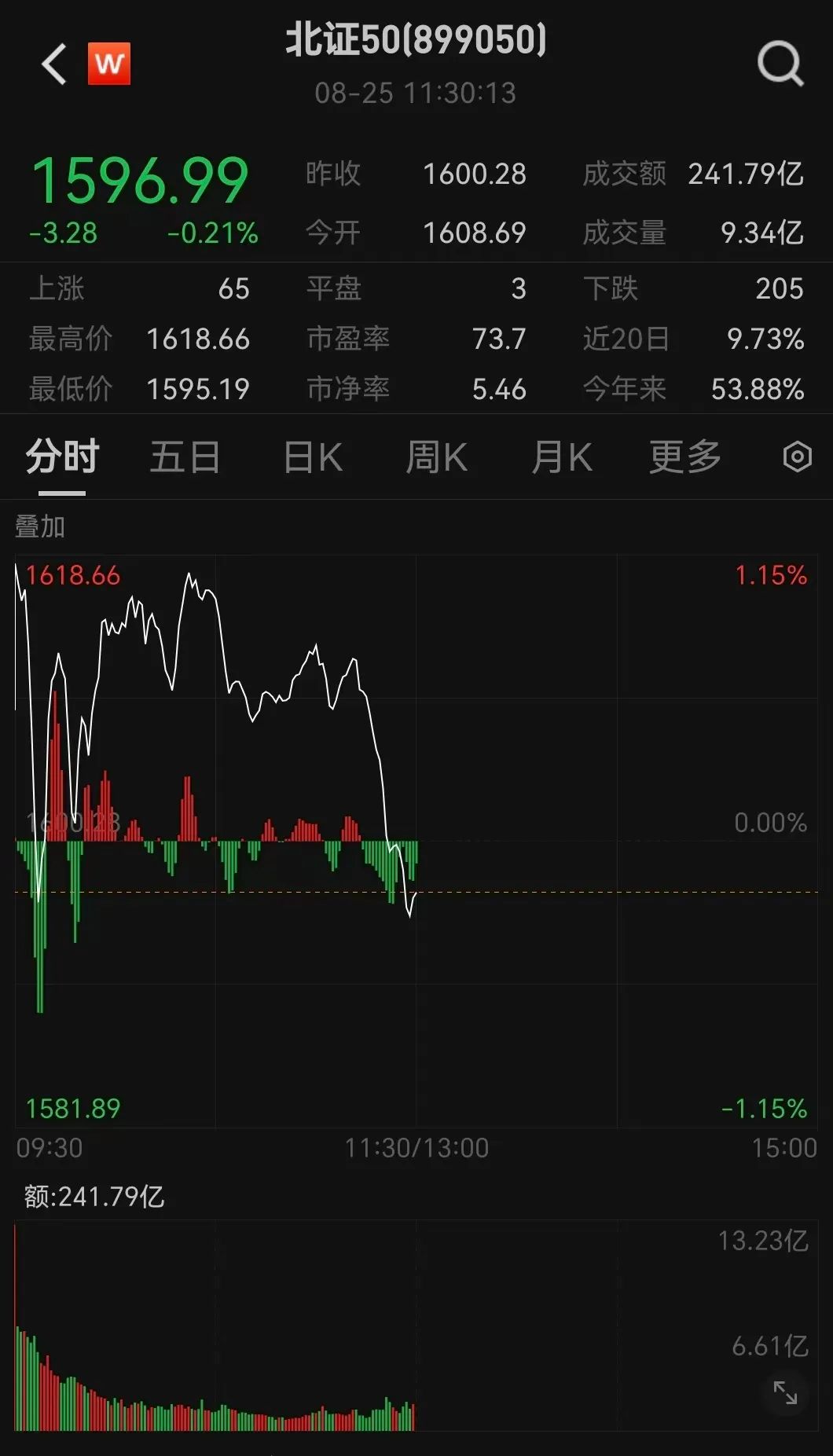
Task: Expand the chart to full screen
Action: coord(785,1392)
